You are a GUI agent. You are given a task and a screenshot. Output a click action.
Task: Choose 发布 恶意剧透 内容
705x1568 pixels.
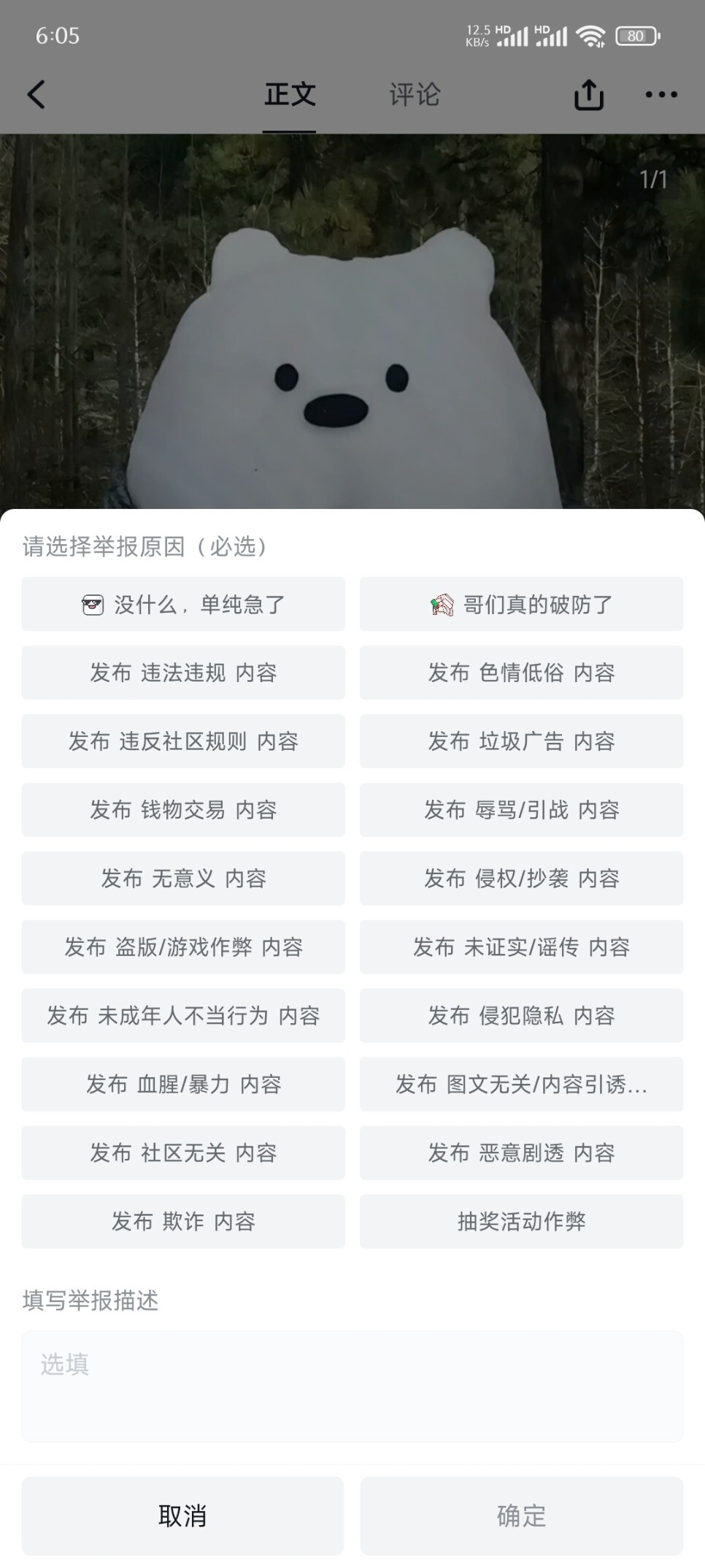point(521,1153)
